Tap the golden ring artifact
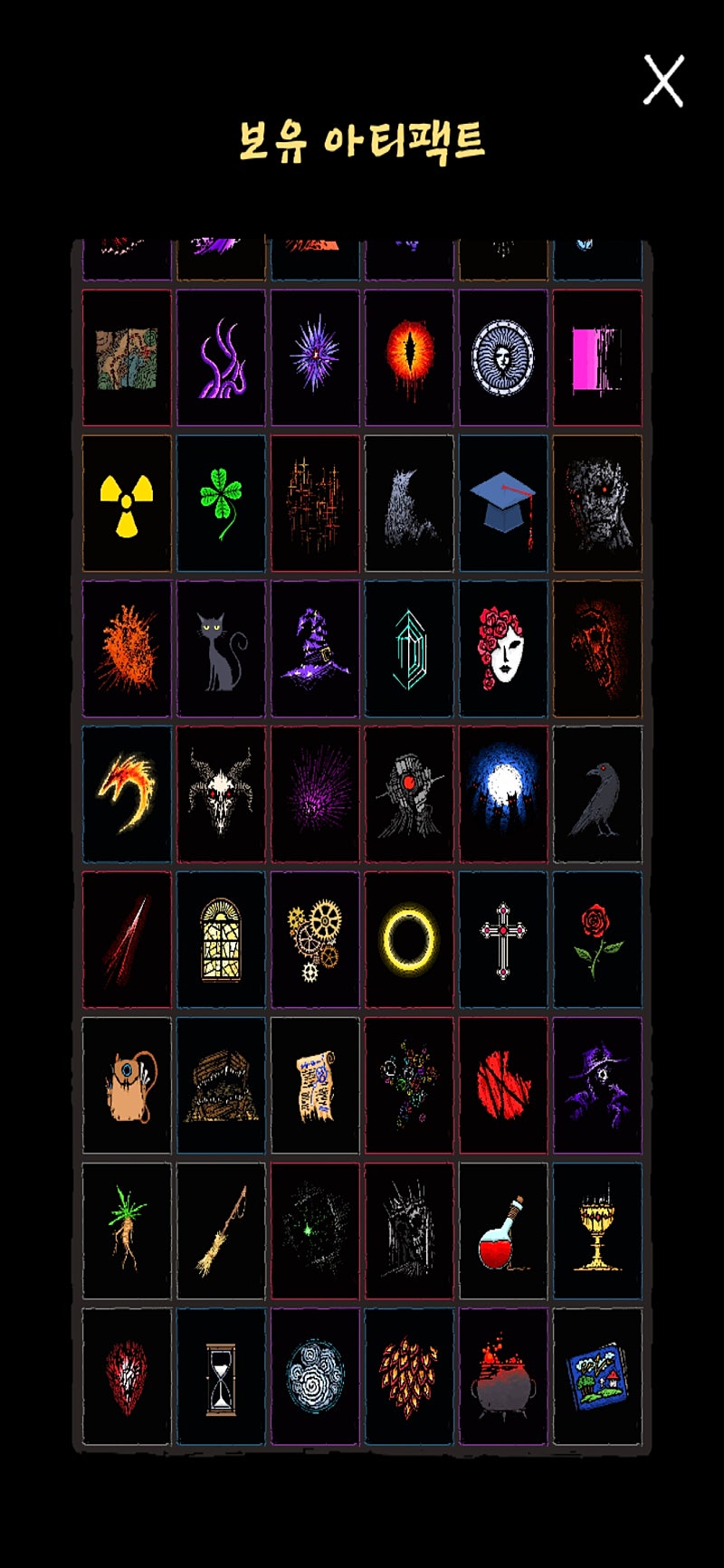This screenshot has width=724, height=1568. (409, 940)
